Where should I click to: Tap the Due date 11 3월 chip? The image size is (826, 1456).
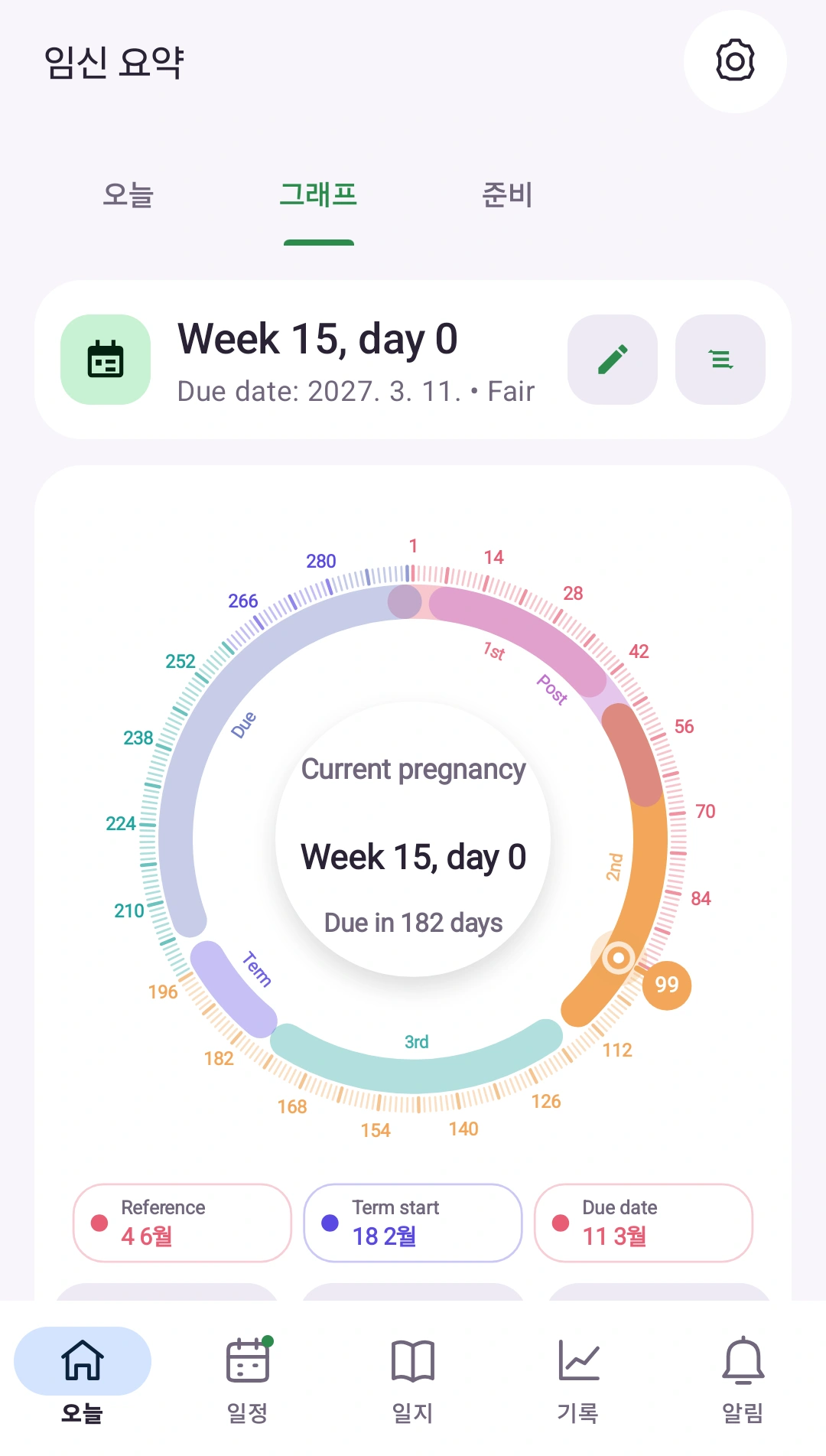(x=643, y=1223)
